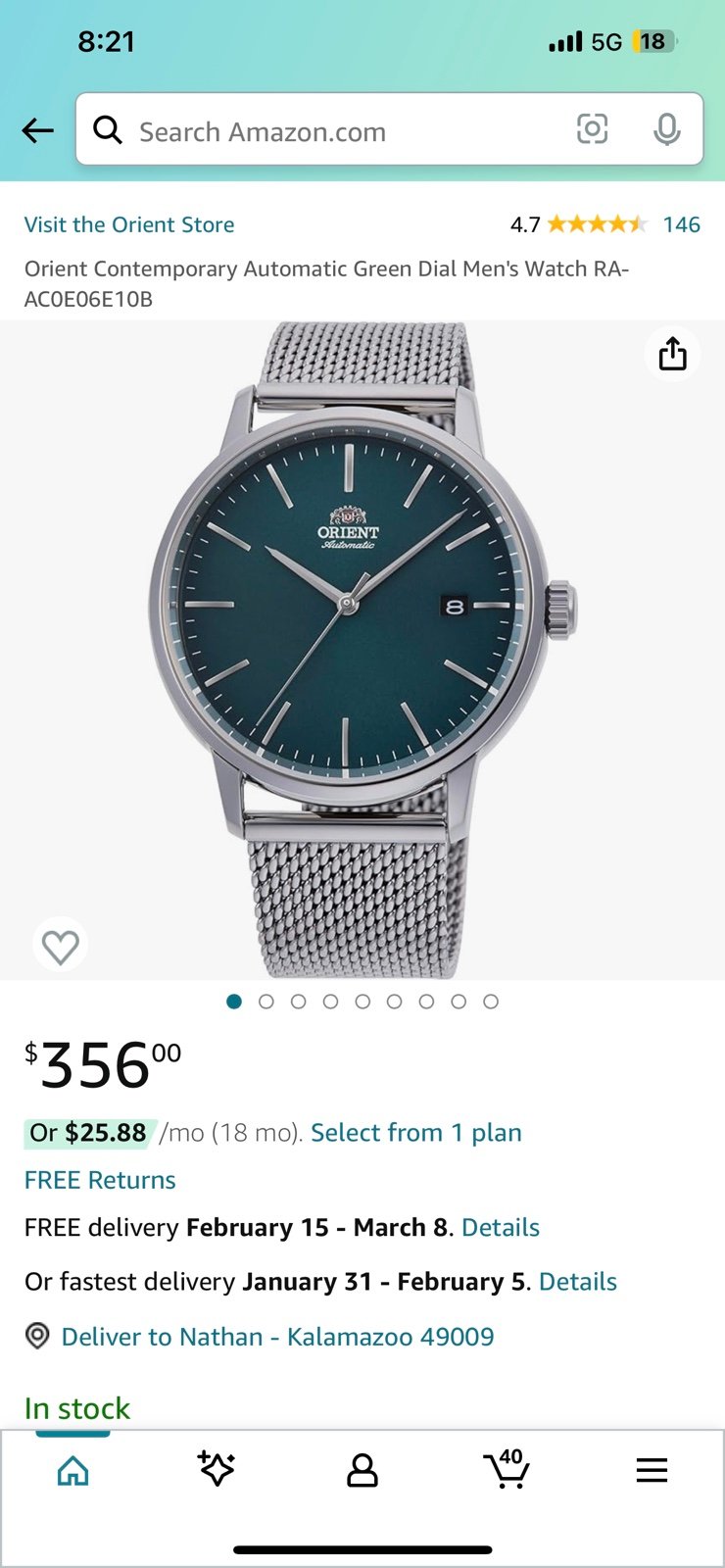The image size is (725, 1568).
Task: Go back using the back arrow
Action: [x=37, y=130]
